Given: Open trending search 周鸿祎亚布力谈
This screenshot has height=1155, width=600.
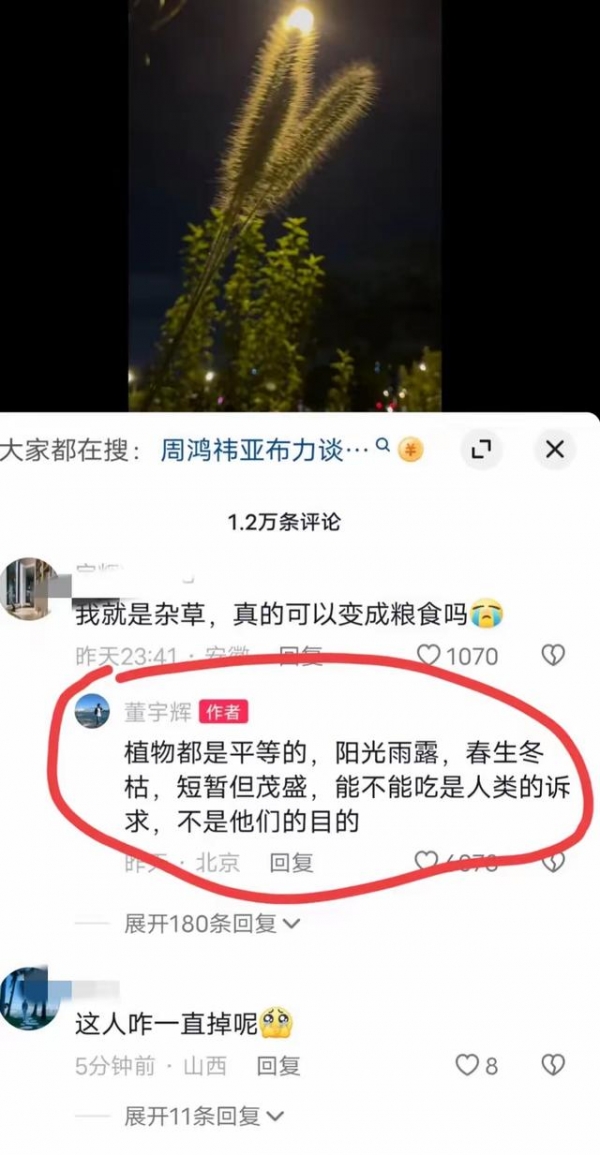Looking at the screenshot, I should coord(265,450).
